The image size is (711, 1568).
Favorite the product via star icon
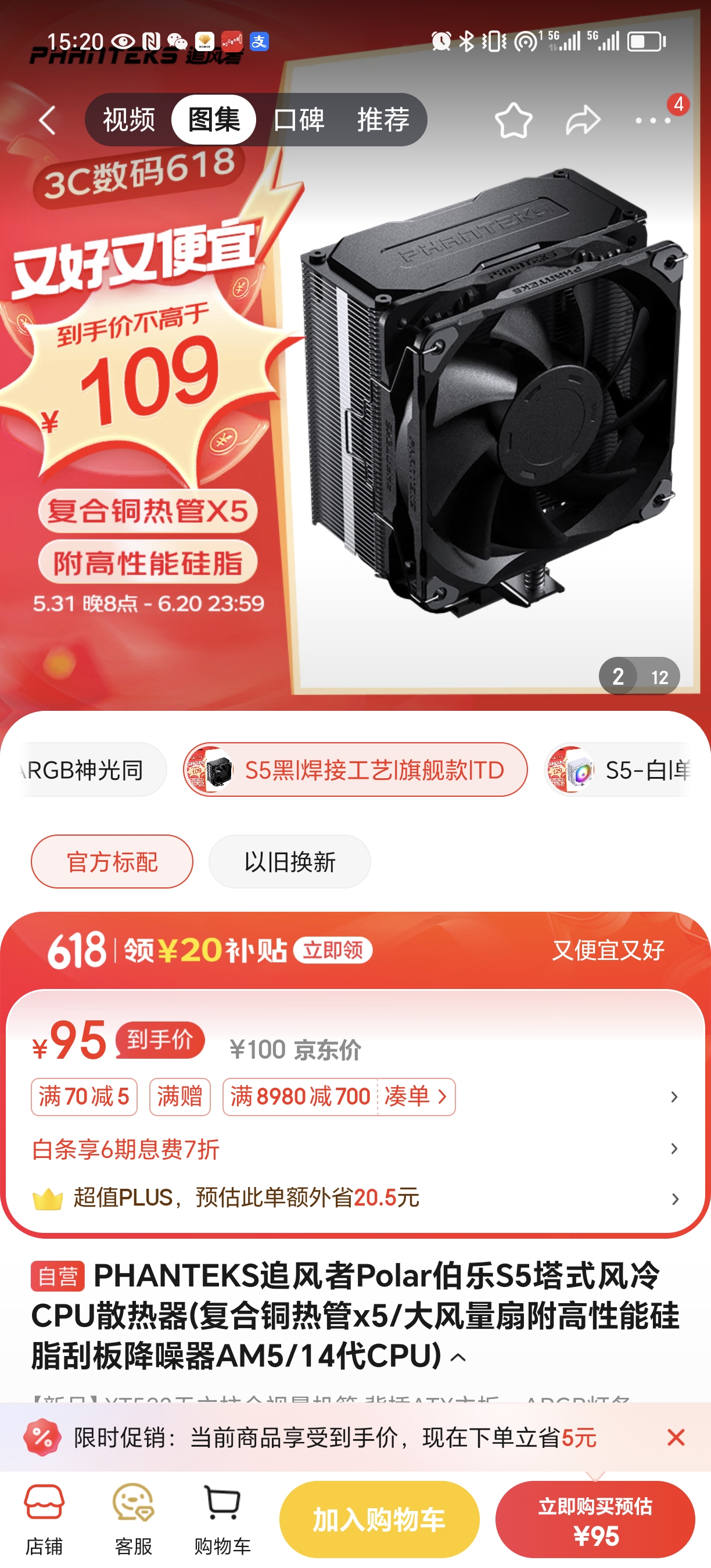point(513,120)
